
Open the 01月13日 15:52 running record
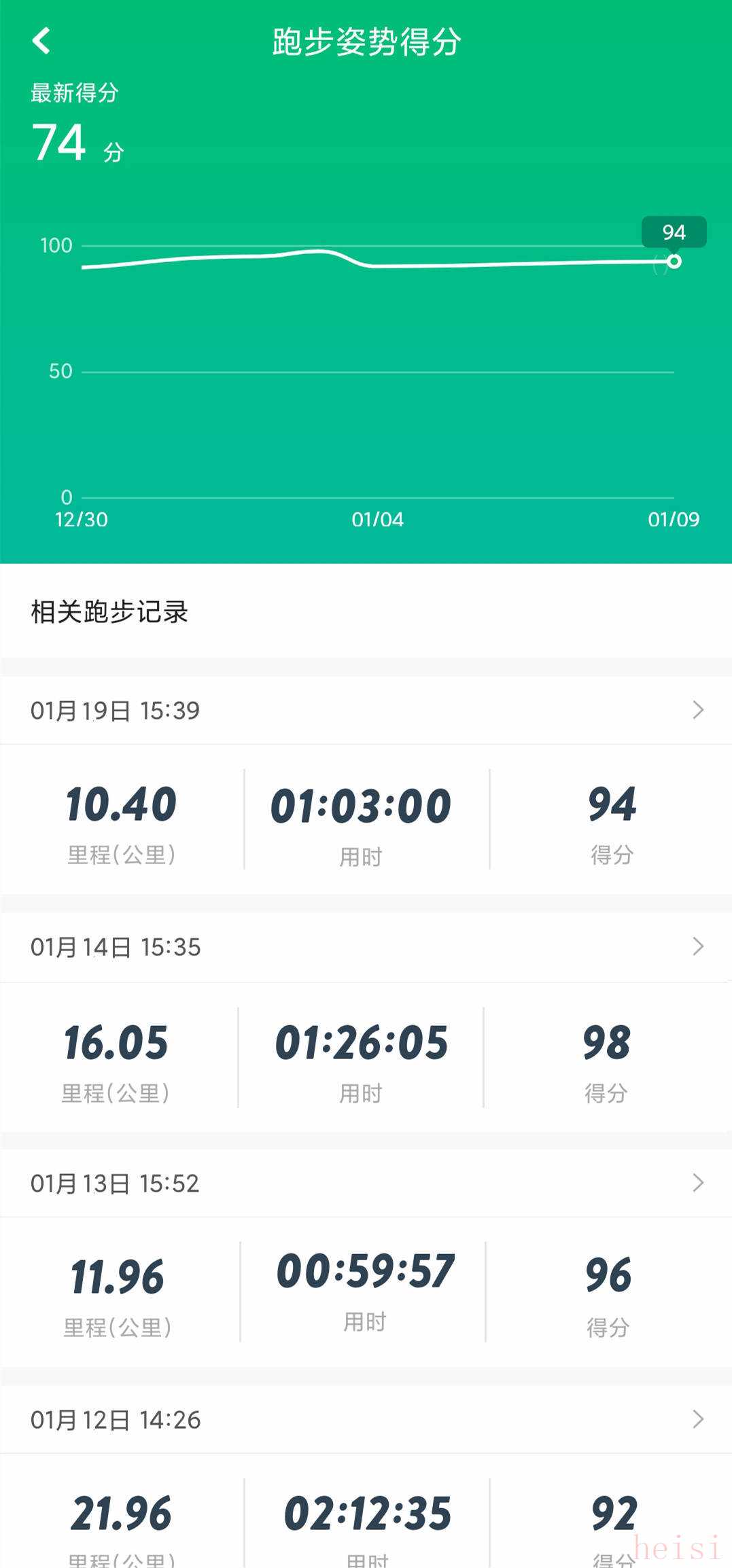click(366, 1183)
